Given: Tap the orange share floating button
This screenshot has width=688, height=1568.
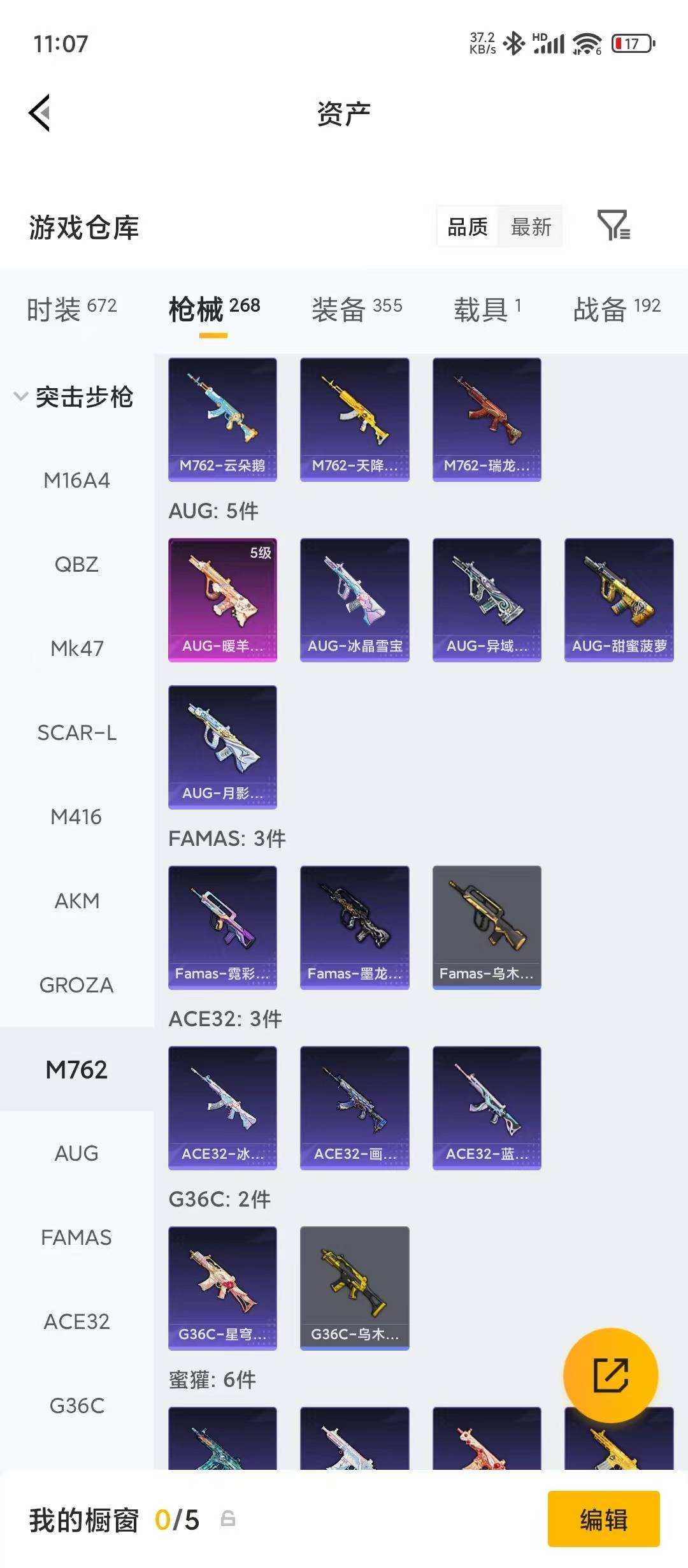Looking at the screenshot, I should [x=610, y=1375].
